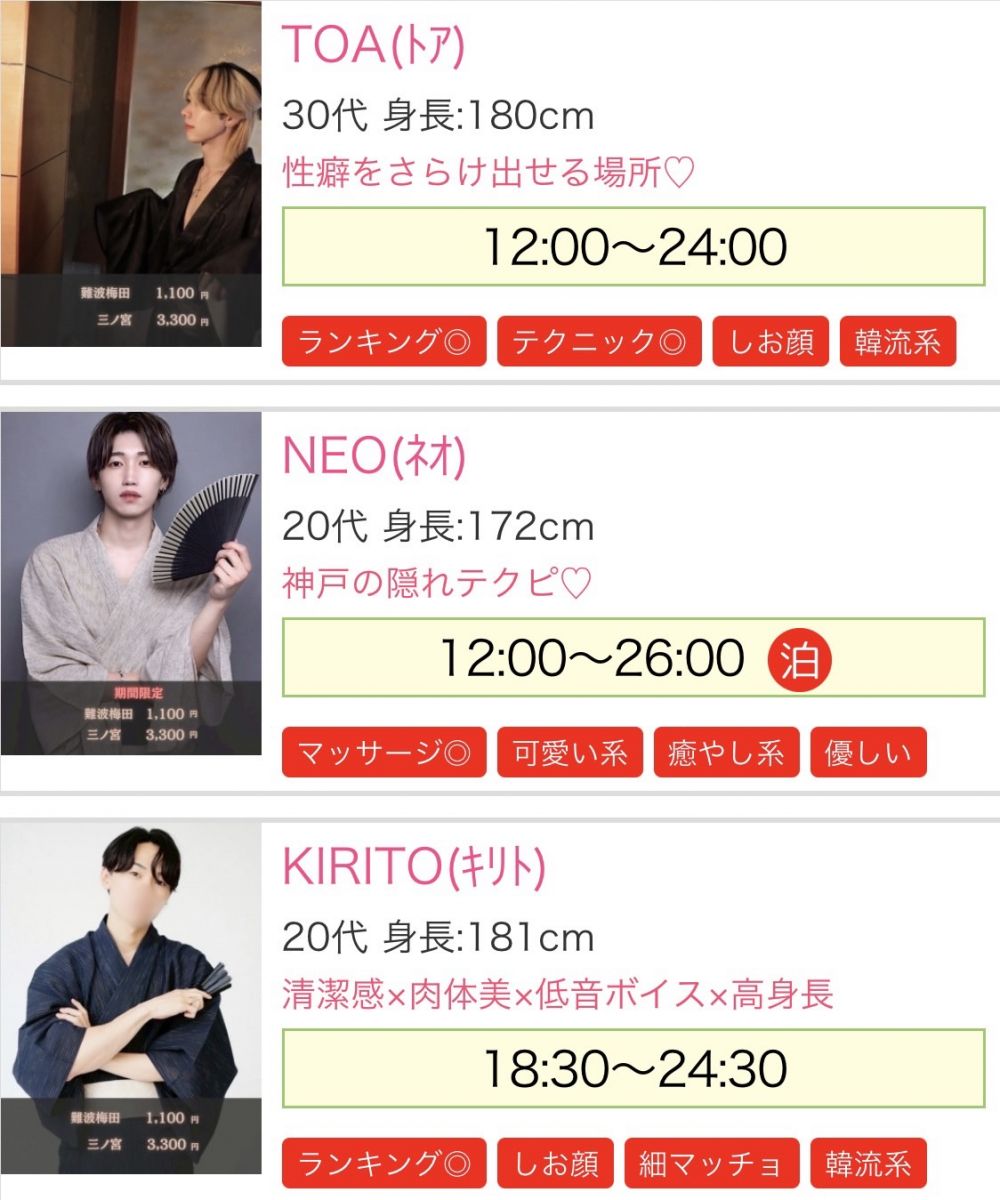This screenshot has width=1000, height=1200.
Task: Open the KIRITO(キリト) name link
Action: pyautogui.click(x=413, y=868)
